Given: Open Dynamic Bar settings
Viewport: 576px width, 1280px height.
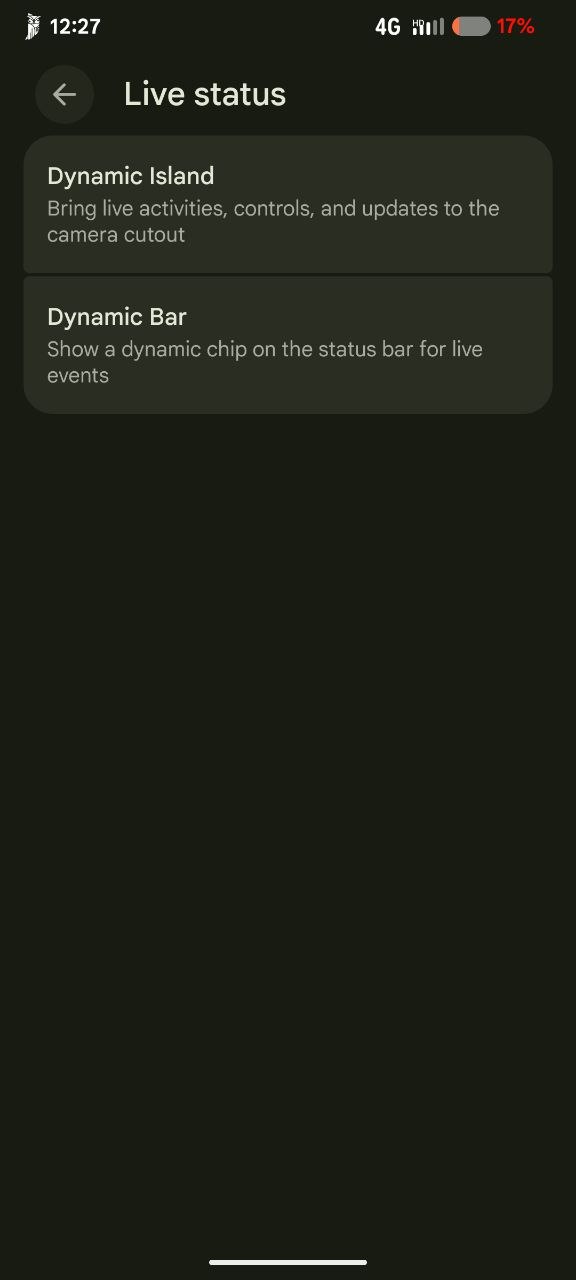Looking at the screenshot, I should 288,345.
